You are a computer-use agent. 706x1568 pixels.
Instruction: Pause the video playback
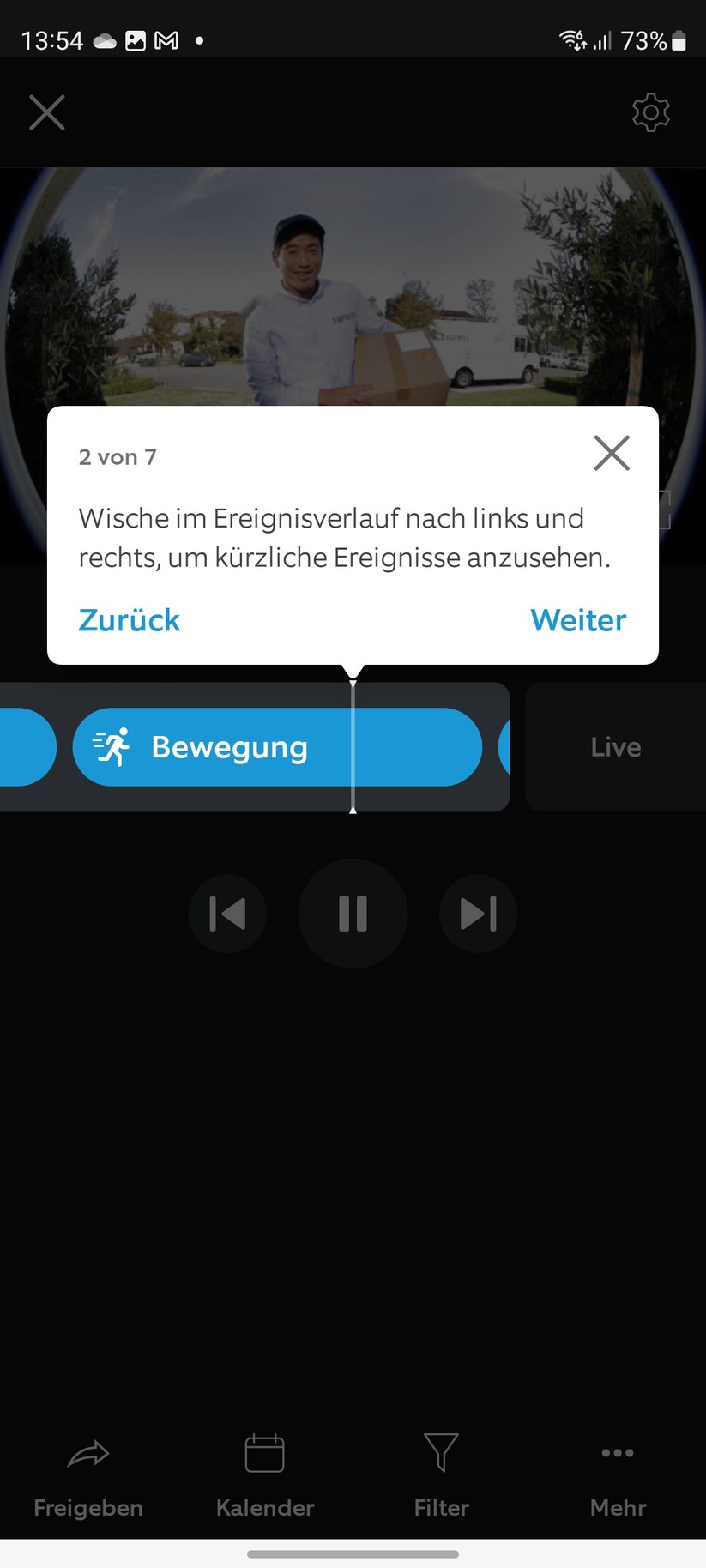pyautogui.click(x=353, y=914)
